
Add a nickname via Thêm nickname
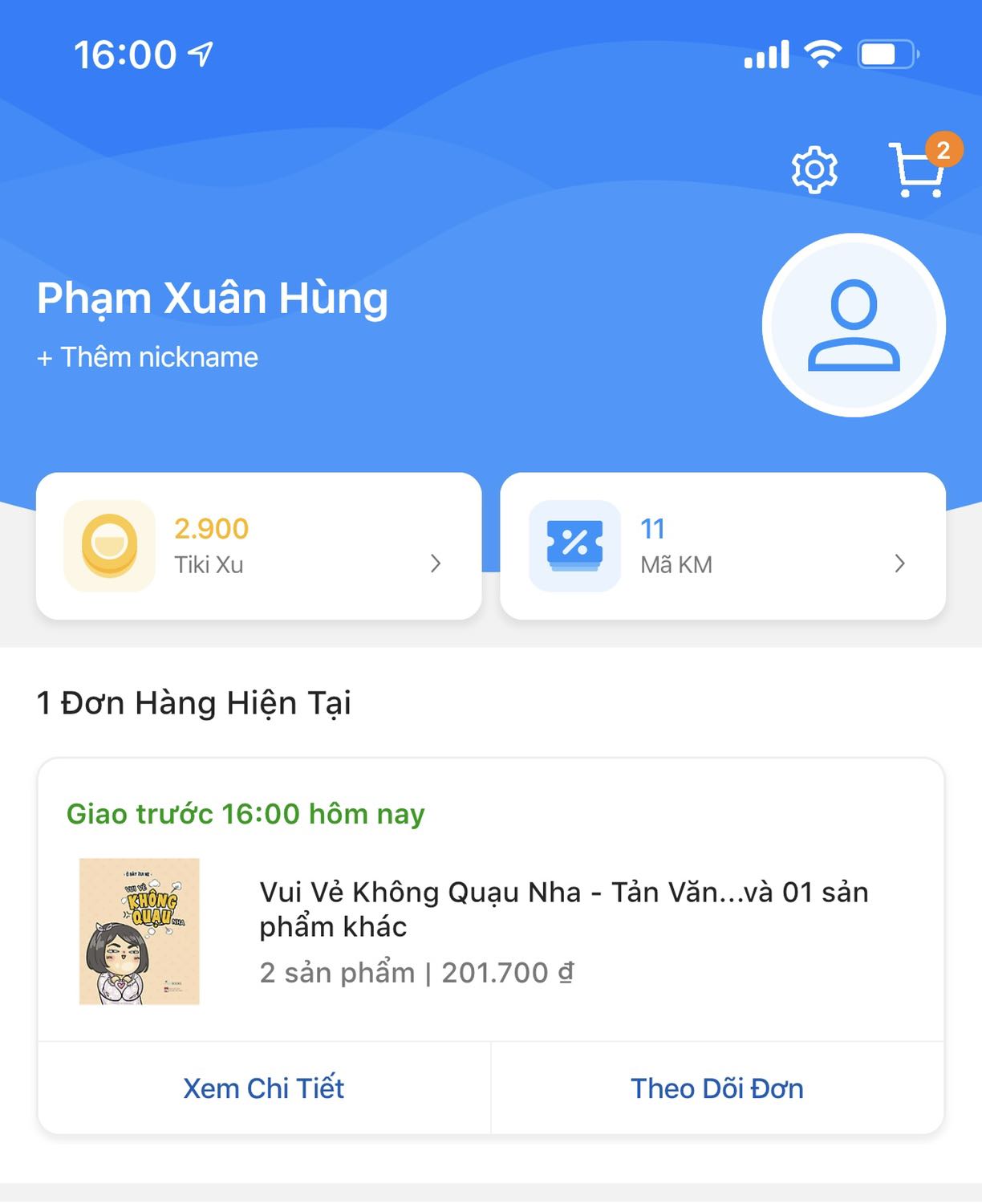coord(148,357)
